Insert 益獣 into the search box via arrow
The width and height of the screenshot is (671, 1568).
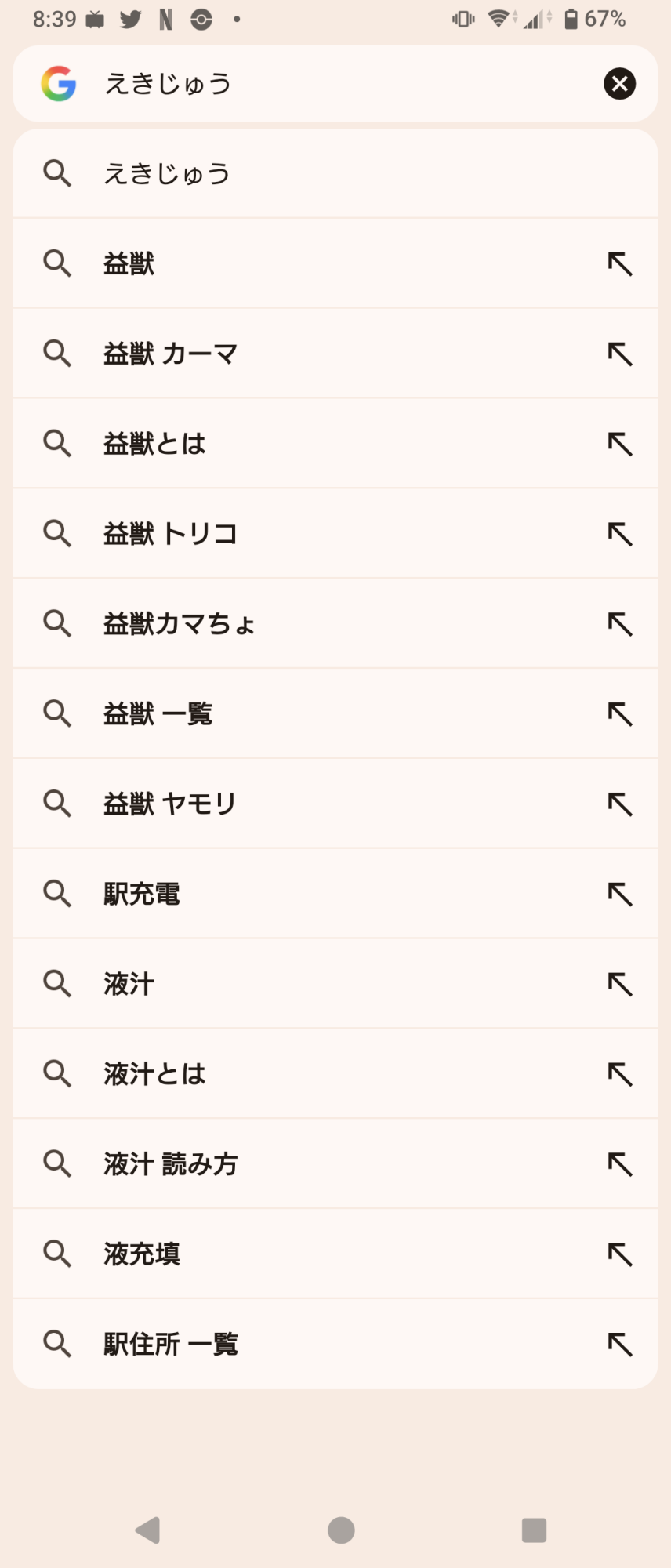tap(620, 264)
